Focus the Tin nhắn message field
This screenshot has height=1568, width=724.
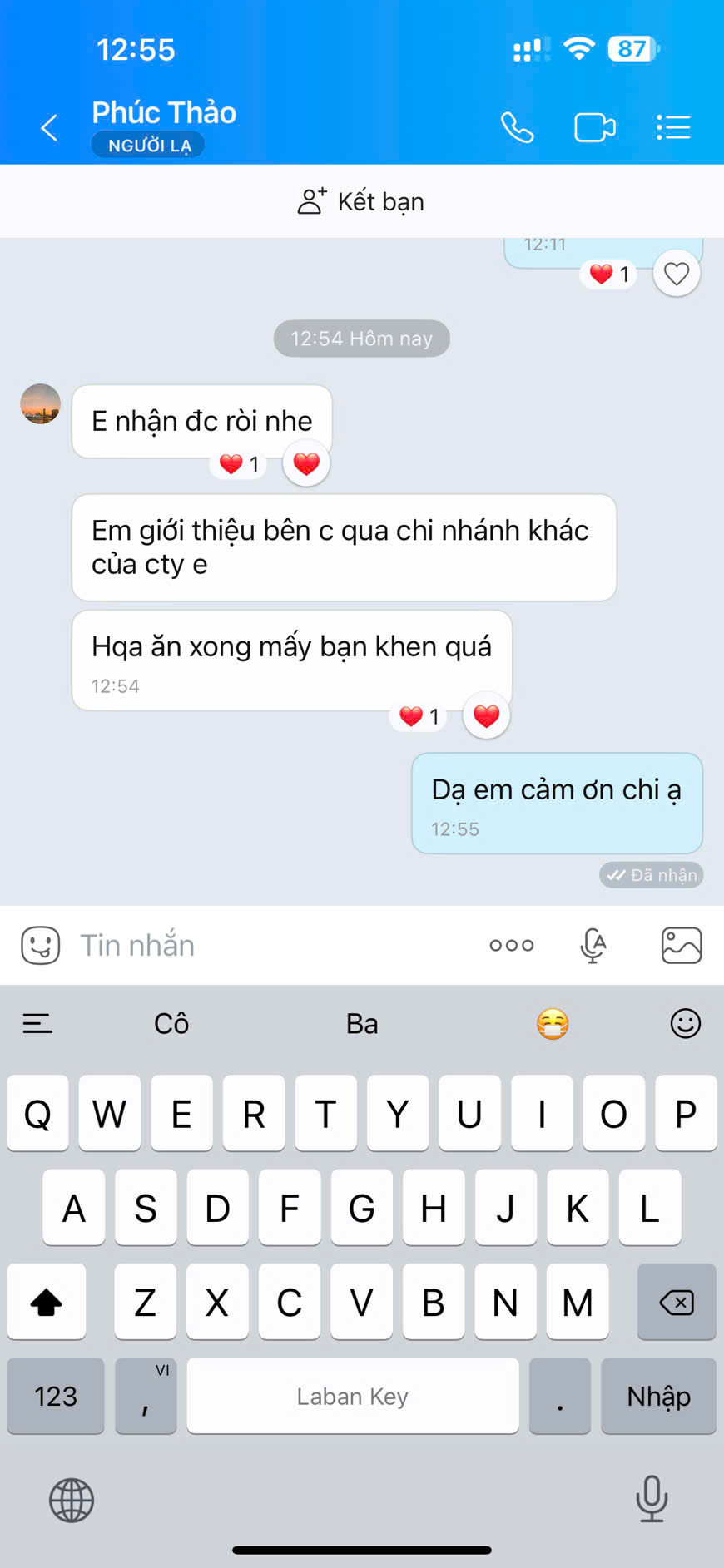(275, 945)
